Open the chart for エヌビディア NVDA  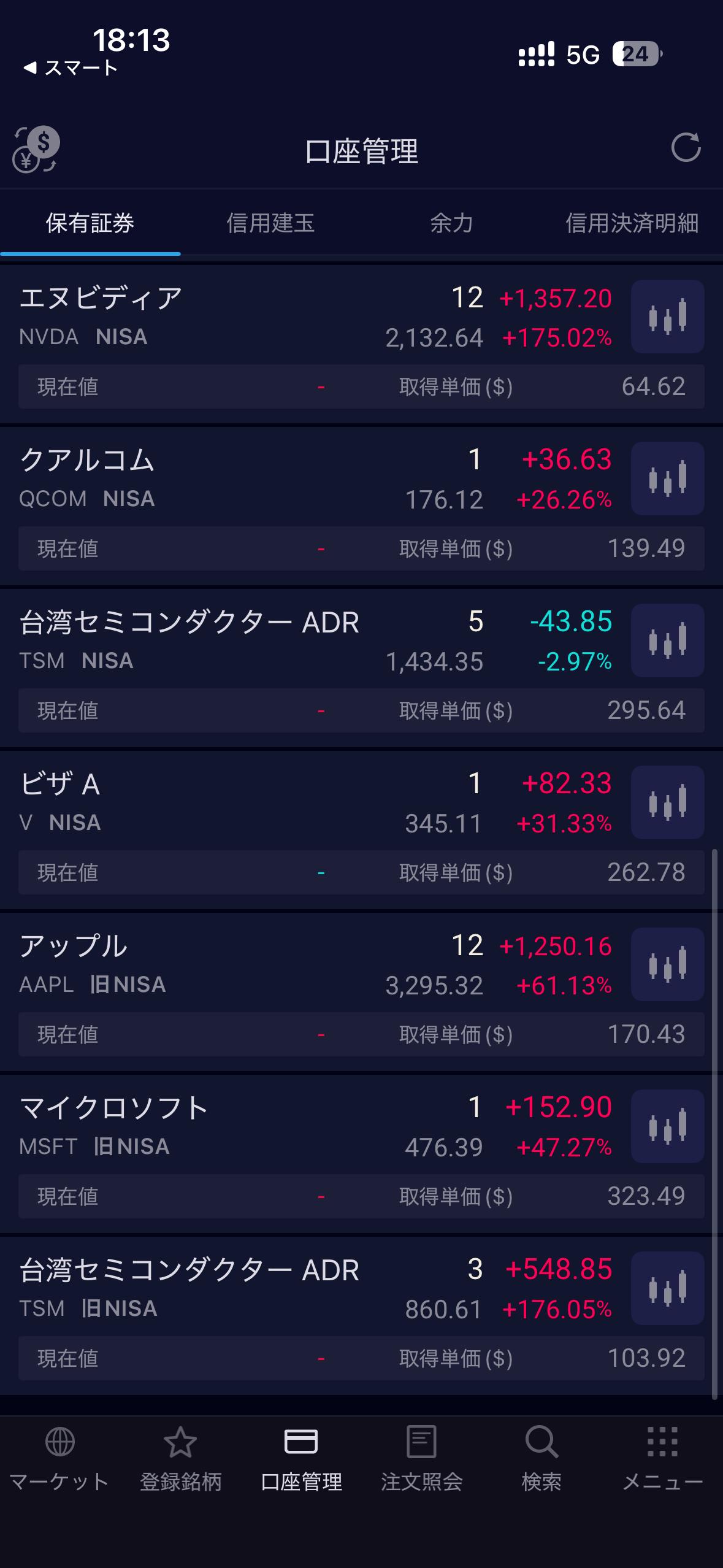667,317
